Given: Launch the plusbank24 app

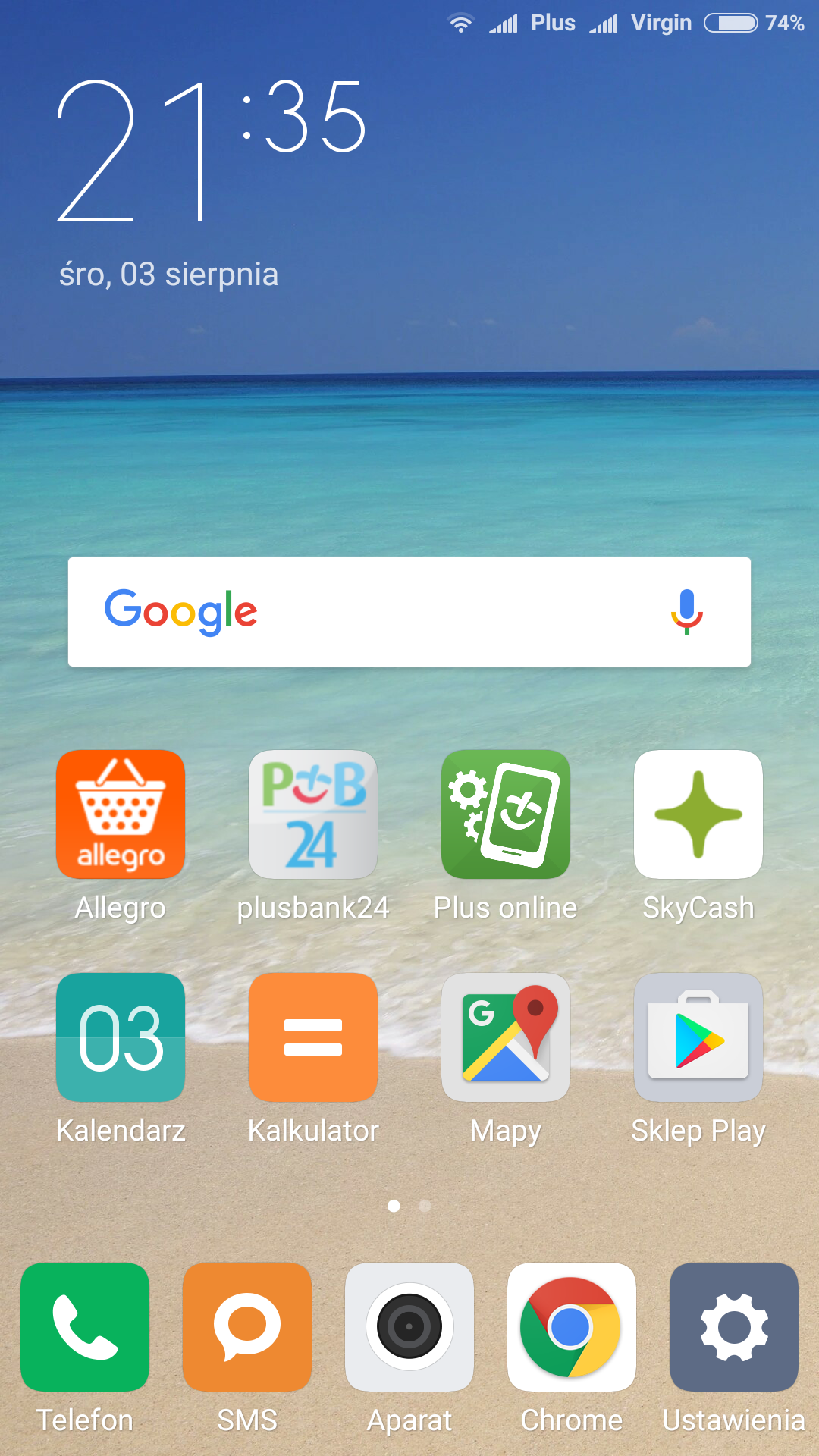Looking at the screenshot, I should (313, 814).
